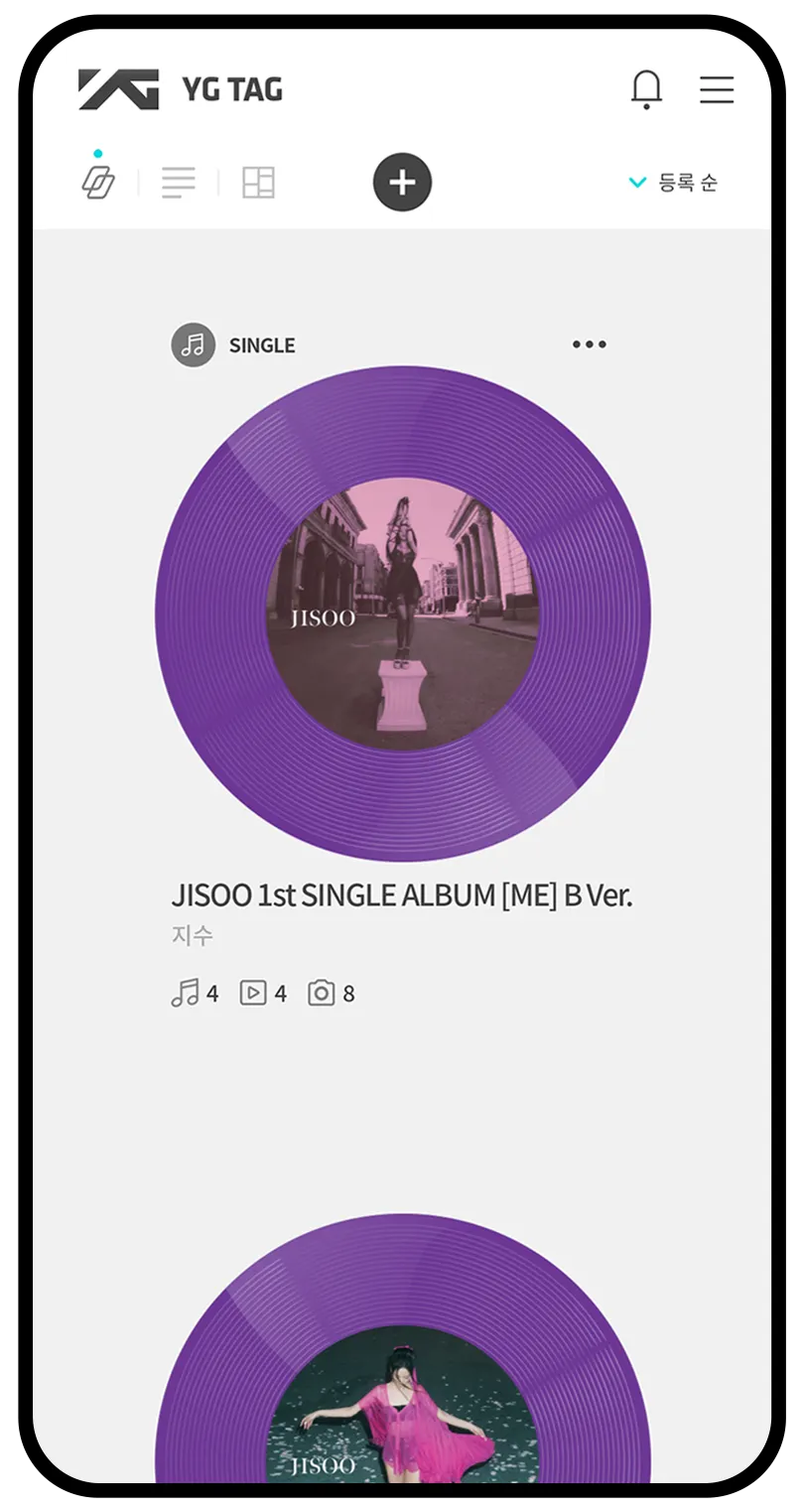Switch to the card view mode
Screen dimensions: 804x1512
click(x=98, y=183)
